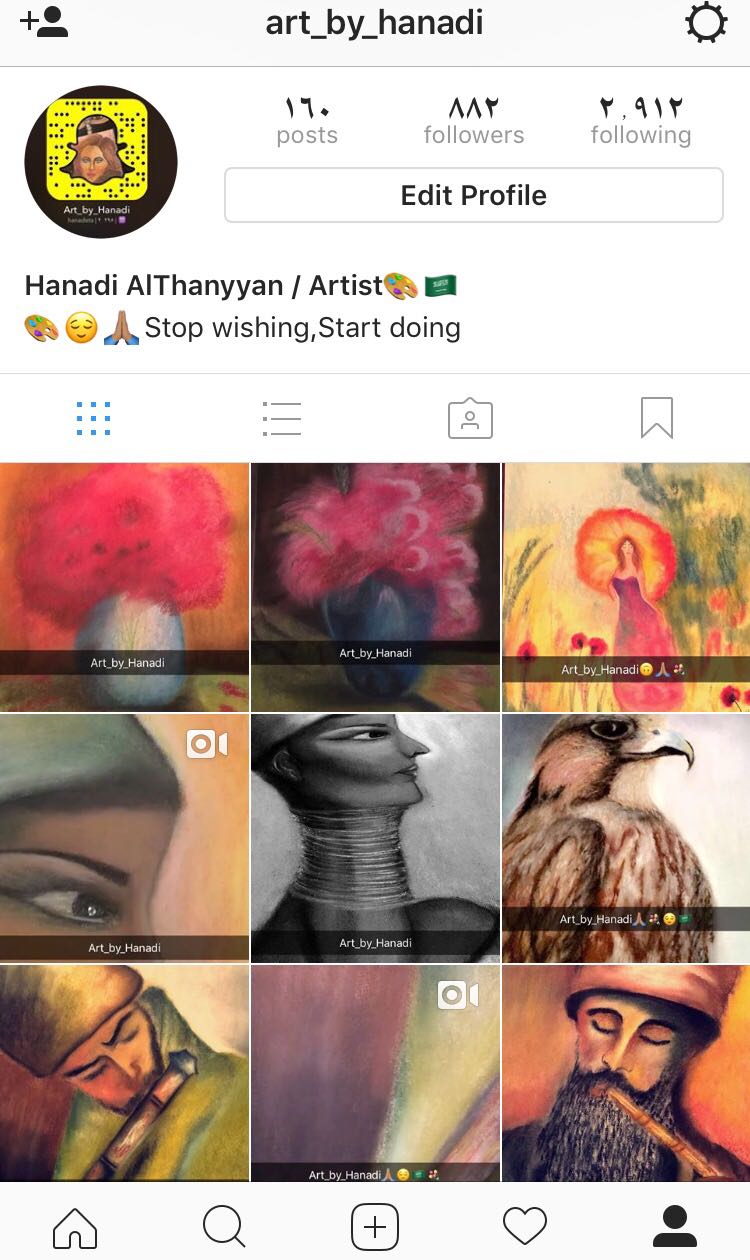Viewport: 750px width, 1260px height.
Task: Open settings via the gear icon
Action: tap(706, 23)
